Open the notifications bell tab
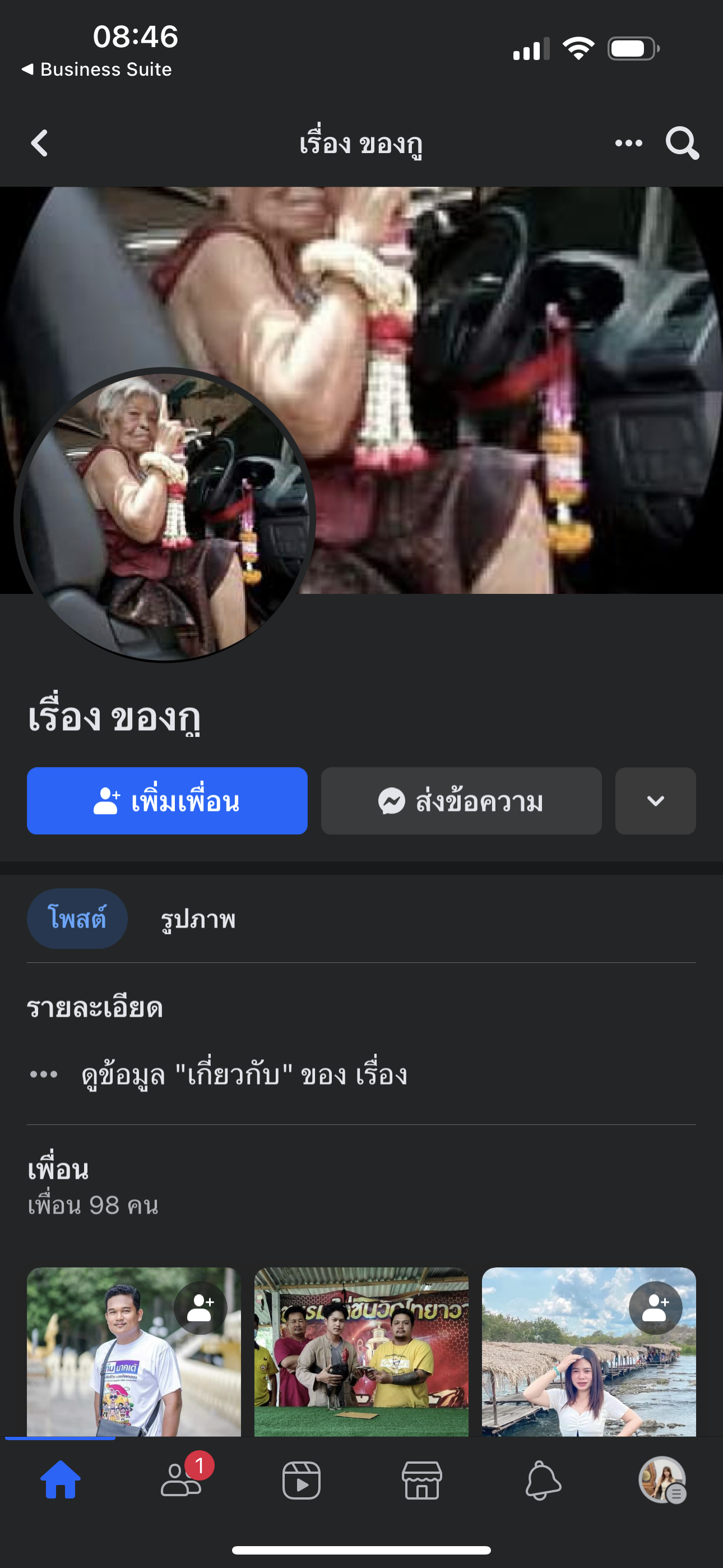Image resolution: width=723 pixels, height=1568 pixels. (543, 1480)
